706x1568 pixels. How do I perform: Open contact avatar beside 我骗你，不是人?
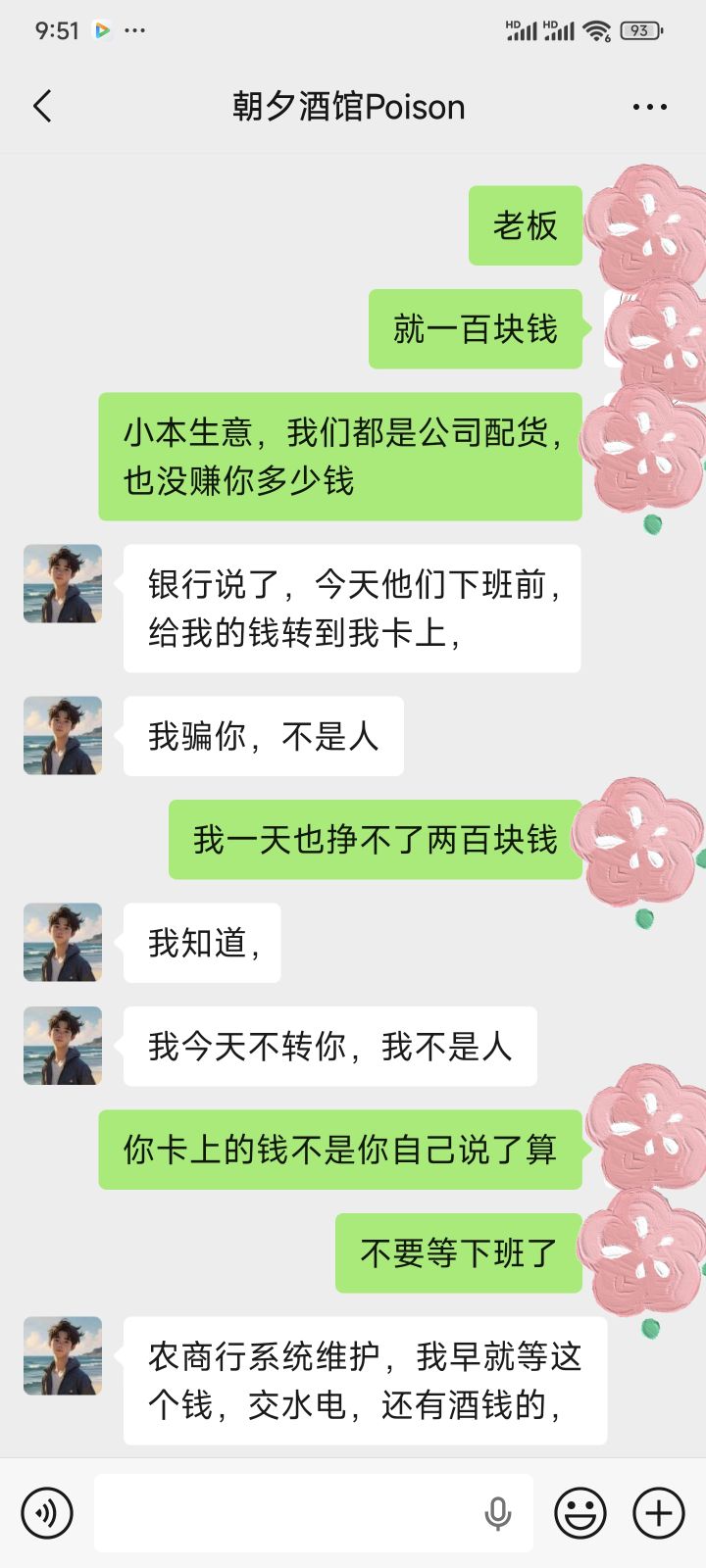[63, 736]
